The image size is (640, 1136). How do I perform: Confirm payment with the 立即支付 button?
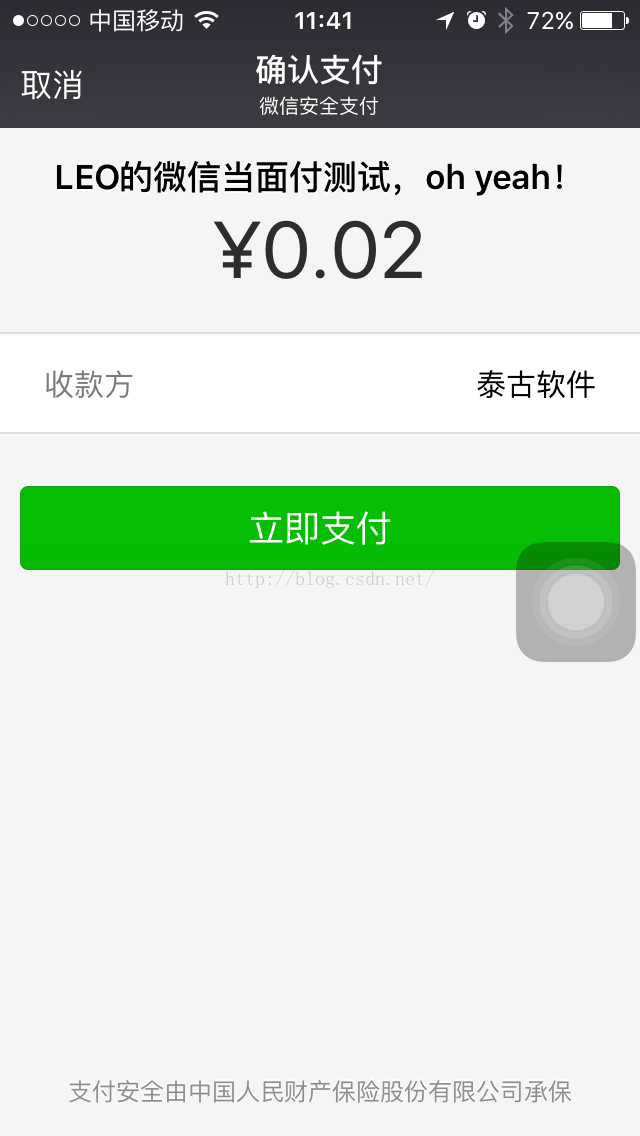(320, 527)
